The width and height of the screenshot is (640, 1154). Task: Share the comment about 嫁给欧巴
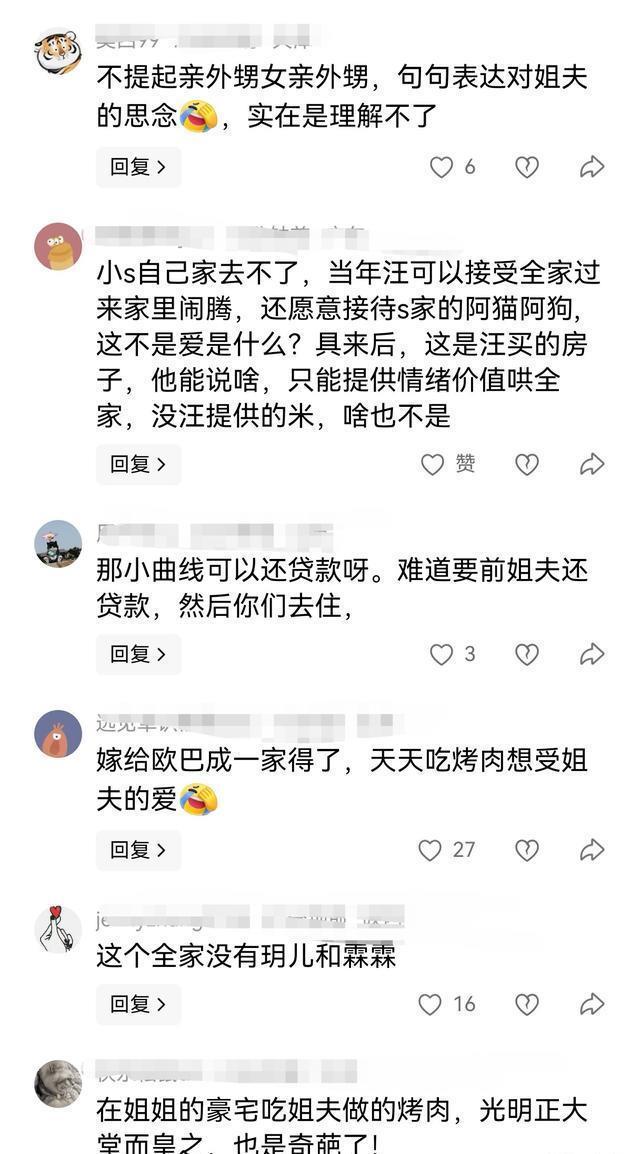click(593, 850)
